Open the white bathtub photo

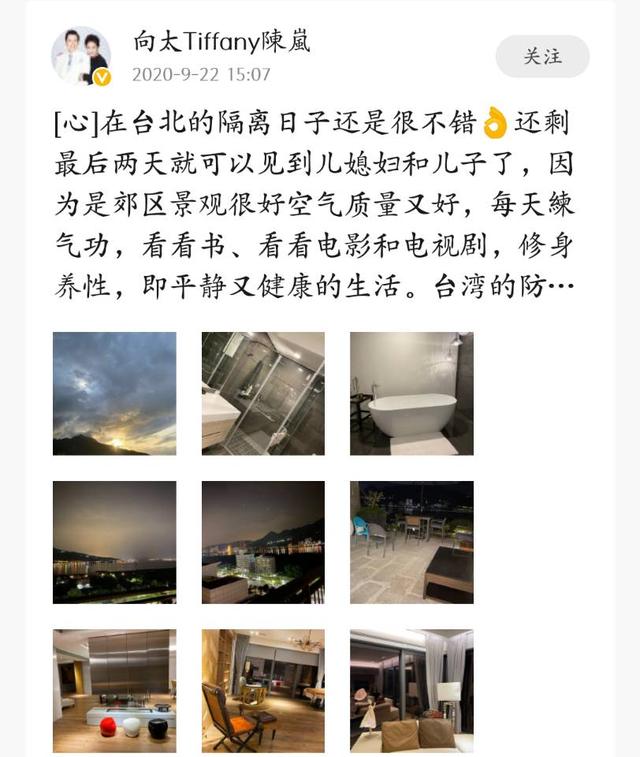tap(411, 394)
